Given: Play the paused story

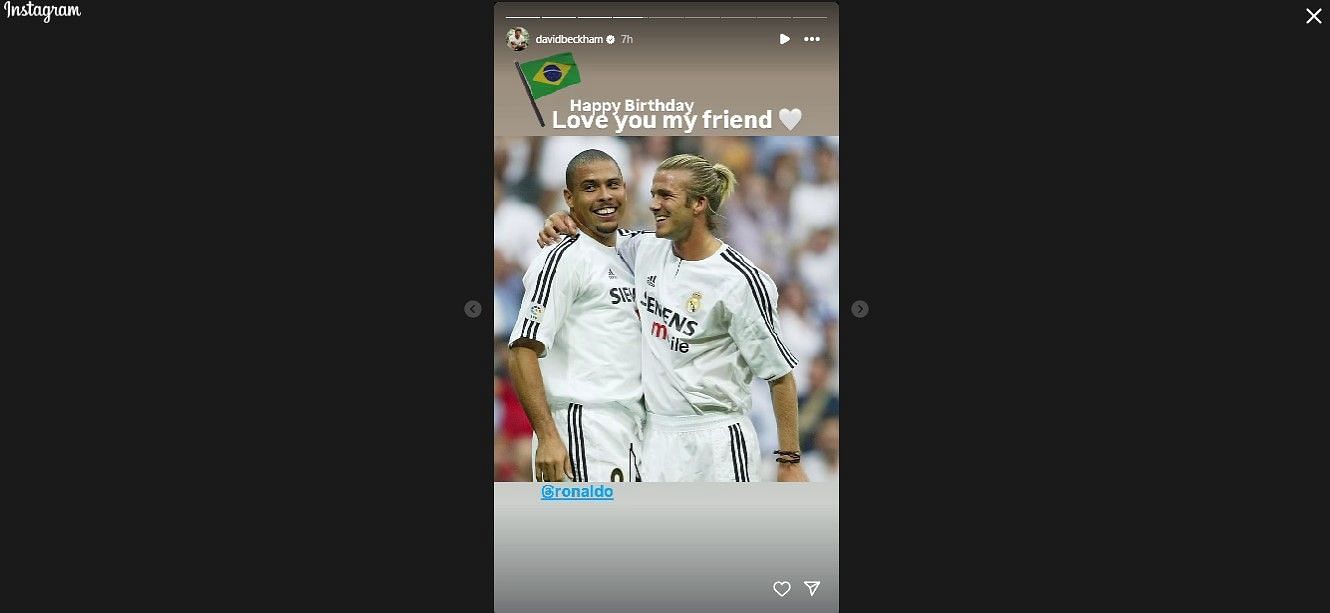Looking at the screenshot, I should pos(784,39).
